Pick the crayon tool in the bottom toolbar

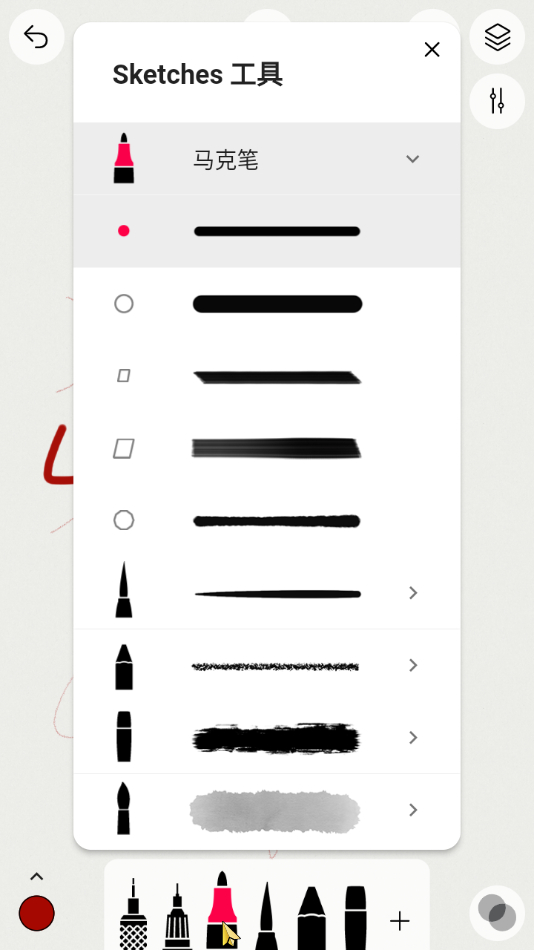pyautogui.click(x=312, y=918)
